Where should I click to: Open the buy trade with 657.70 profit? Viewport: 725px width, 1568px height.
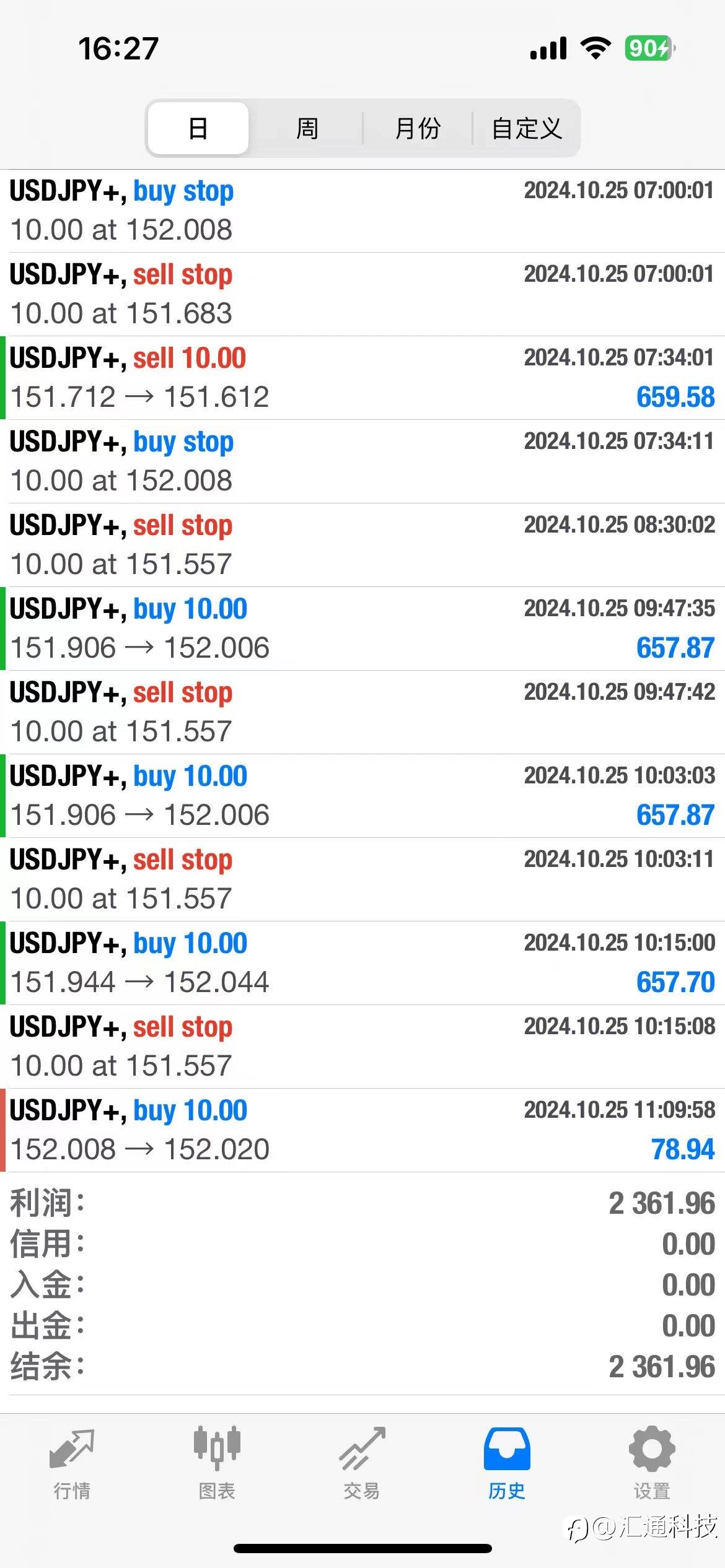click(362, 963)
